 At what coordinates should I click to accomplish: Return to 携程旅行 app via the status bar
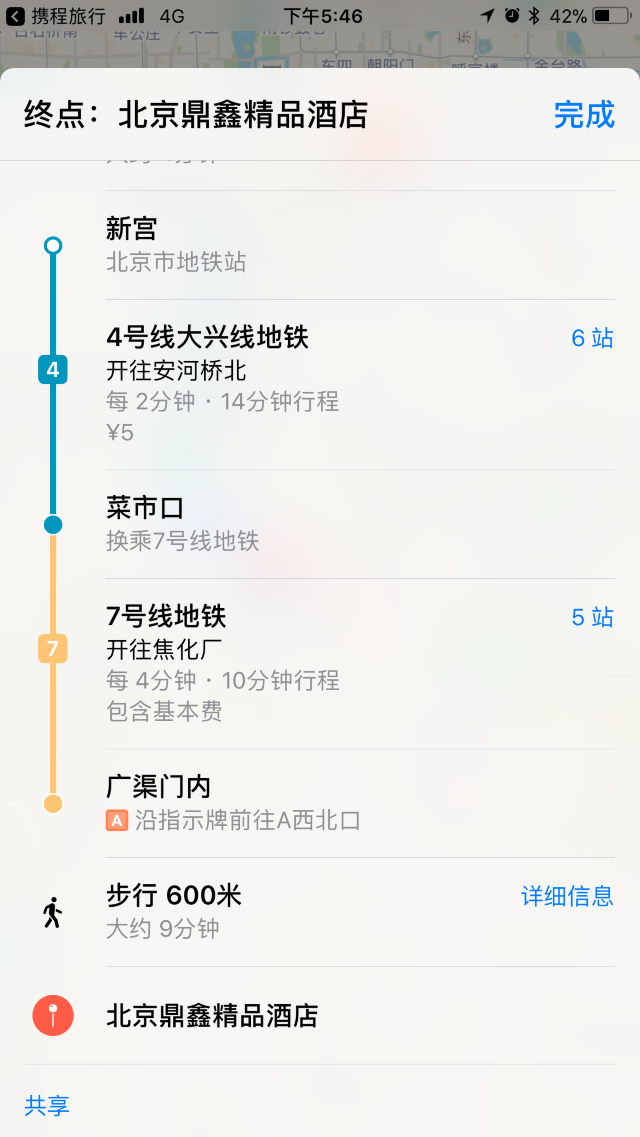[58, 15]
